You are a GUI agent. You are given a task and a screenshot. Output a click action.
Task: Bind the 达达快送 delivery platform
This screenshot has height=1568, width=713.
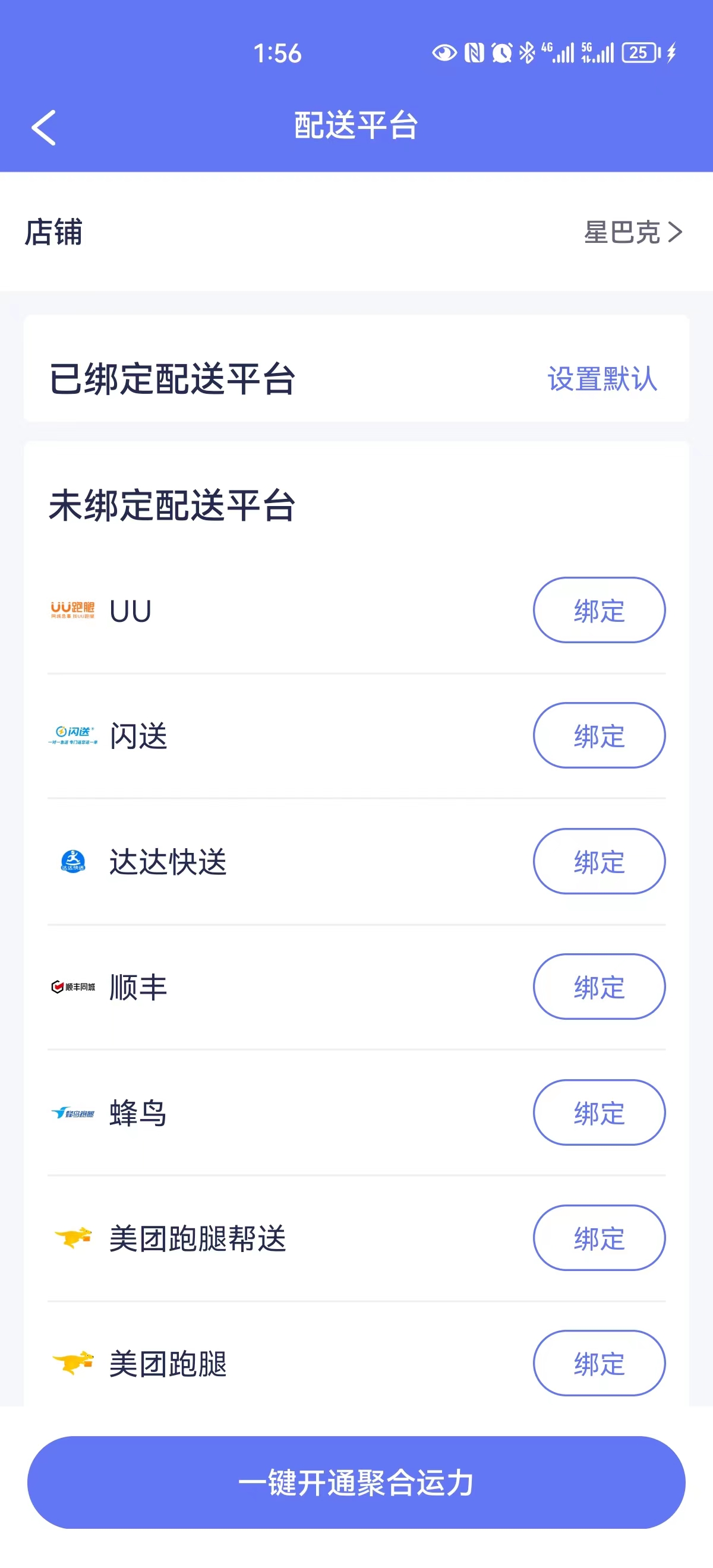pyautogui.click(x=598, y=861)
